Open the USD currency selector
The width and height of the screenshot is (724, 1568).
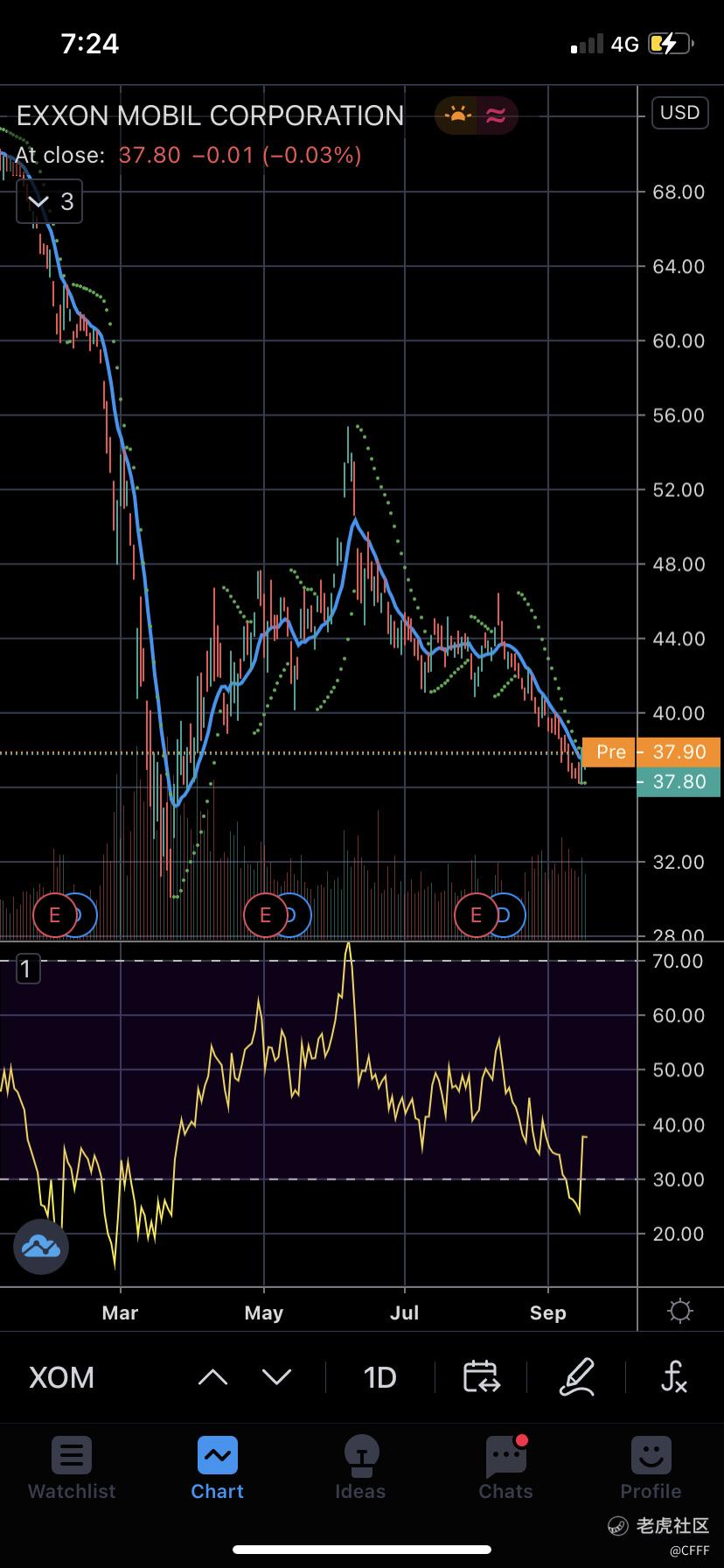click(x=679, y=113)
